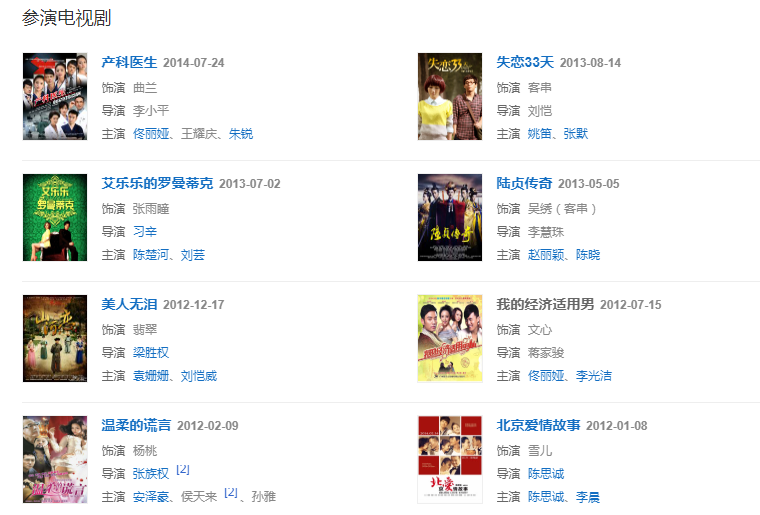Open the 失恋33天 title link
This screenshot has height=515, width=760.
point(524,62)
